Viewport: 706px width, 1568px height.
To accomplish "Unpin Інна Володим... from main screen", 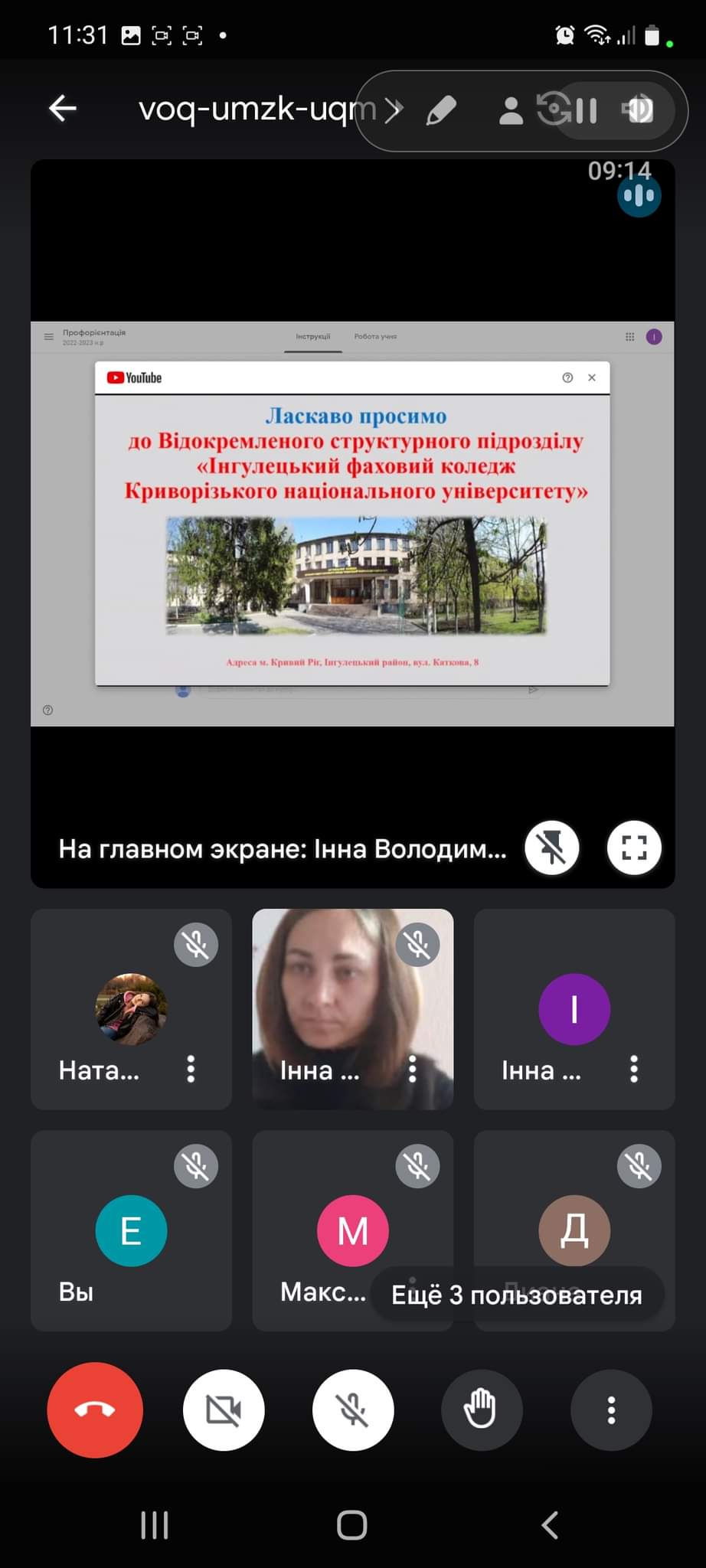I will point(551,848).
